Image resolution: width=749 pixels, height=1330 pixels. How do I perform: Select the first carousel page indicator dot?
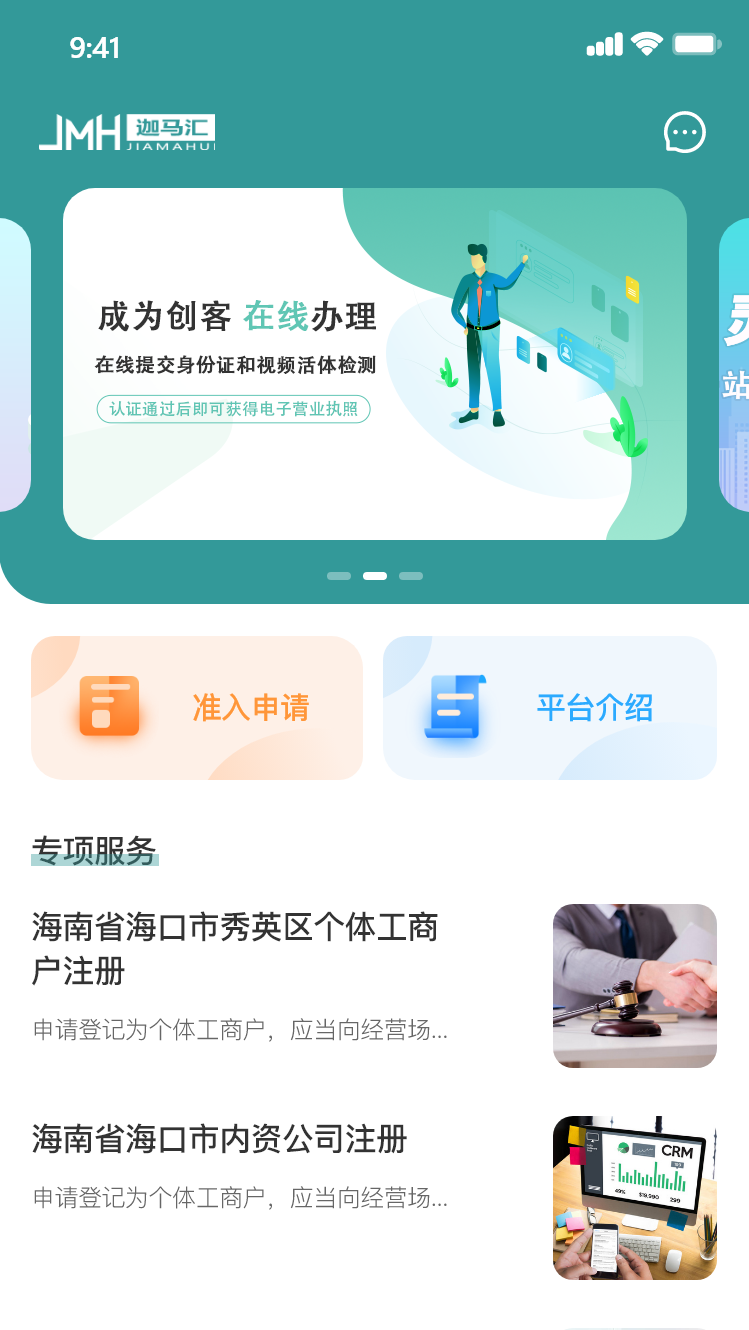tap(339, 576)
